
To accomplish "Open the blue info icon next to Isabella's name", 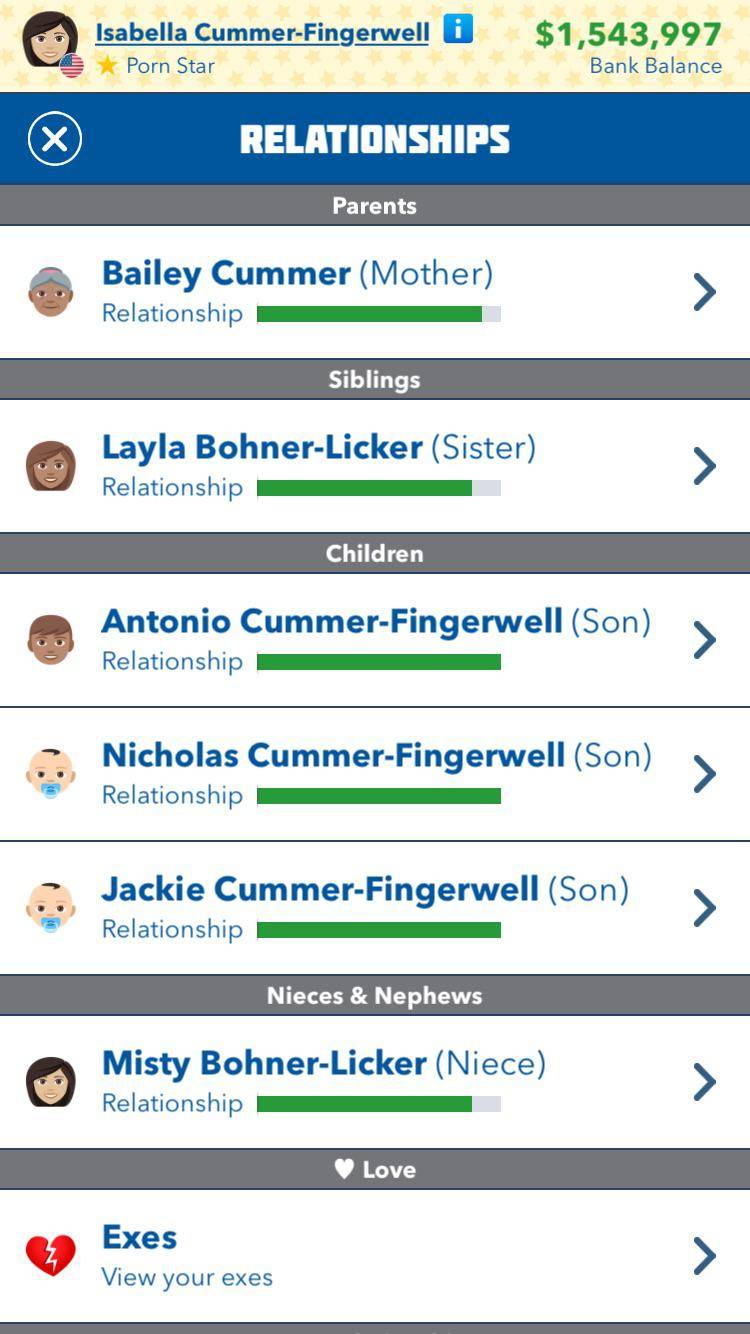I will [x=457, y=29].
